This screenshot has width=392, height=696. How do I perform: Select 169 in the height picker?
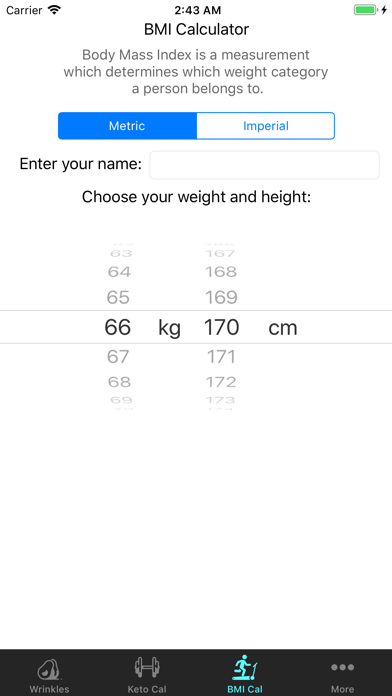[x=221, y=297]
